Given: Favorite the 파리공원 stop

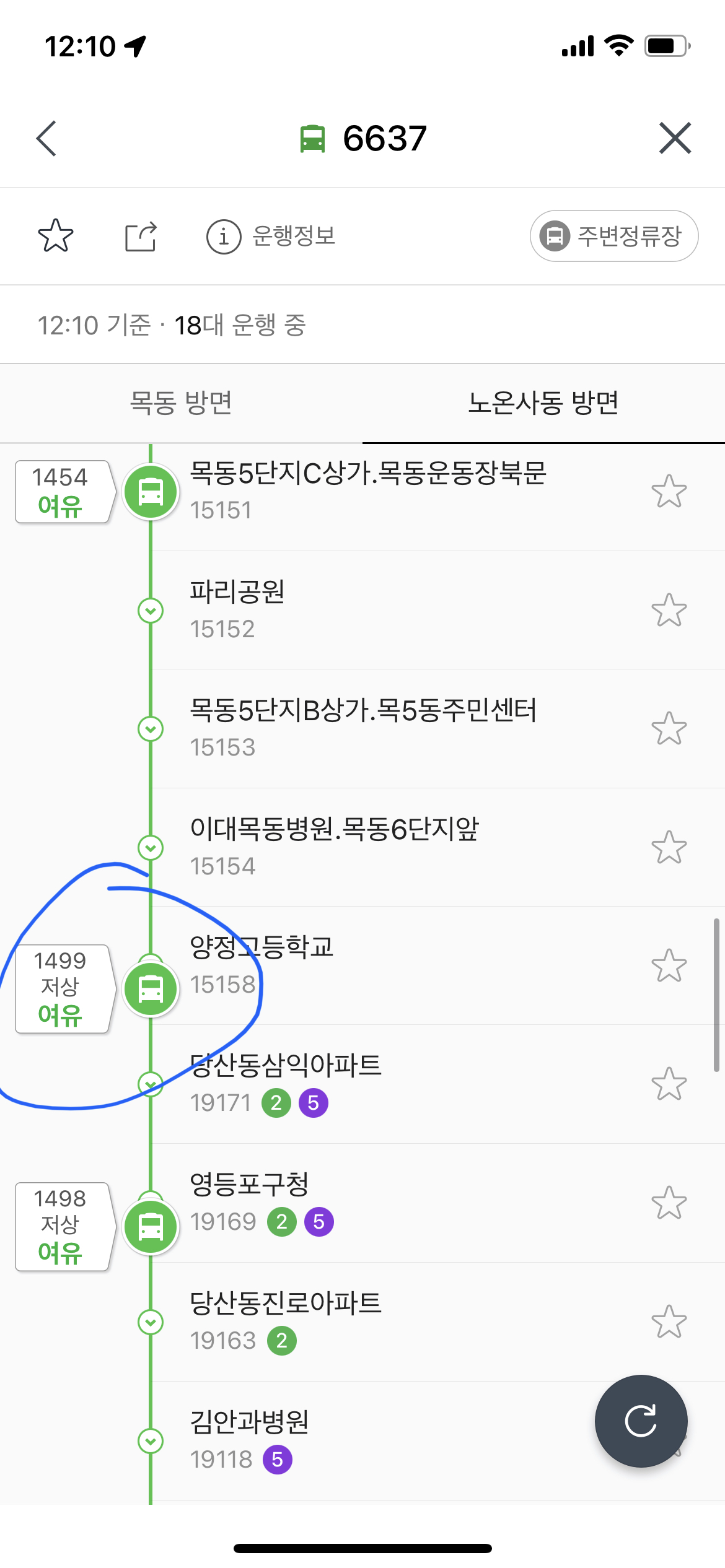Looking at the screenshot, I should (669, 611).
